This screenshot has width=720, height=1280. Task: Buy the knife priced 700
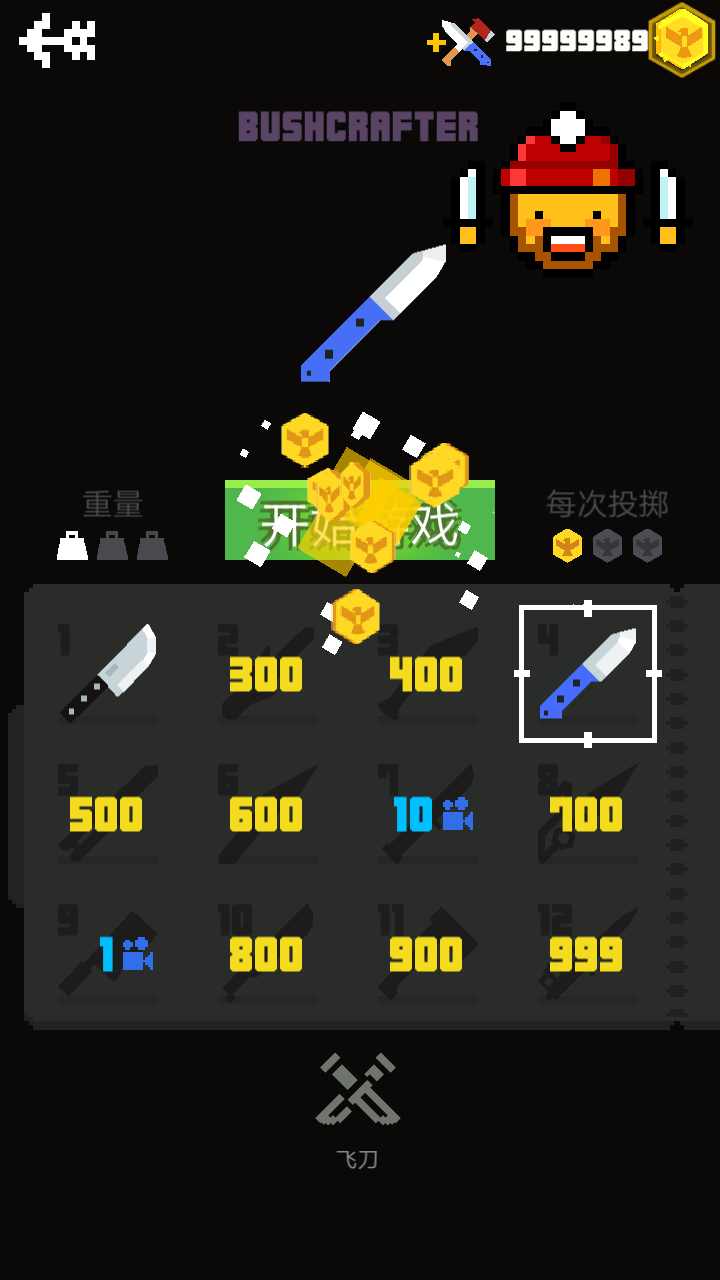click(x=586, y=814)
